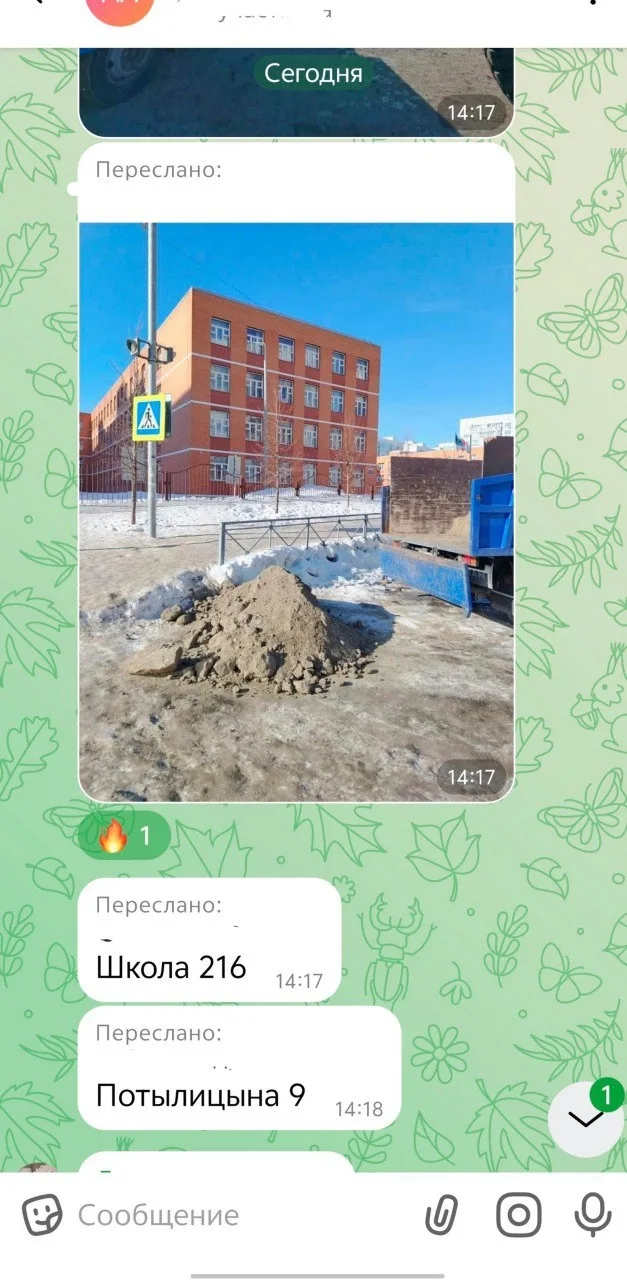The height and width of the screenshot is (1280, 627).
Task: Open the forwarded school photo
Action: [296, 510]
